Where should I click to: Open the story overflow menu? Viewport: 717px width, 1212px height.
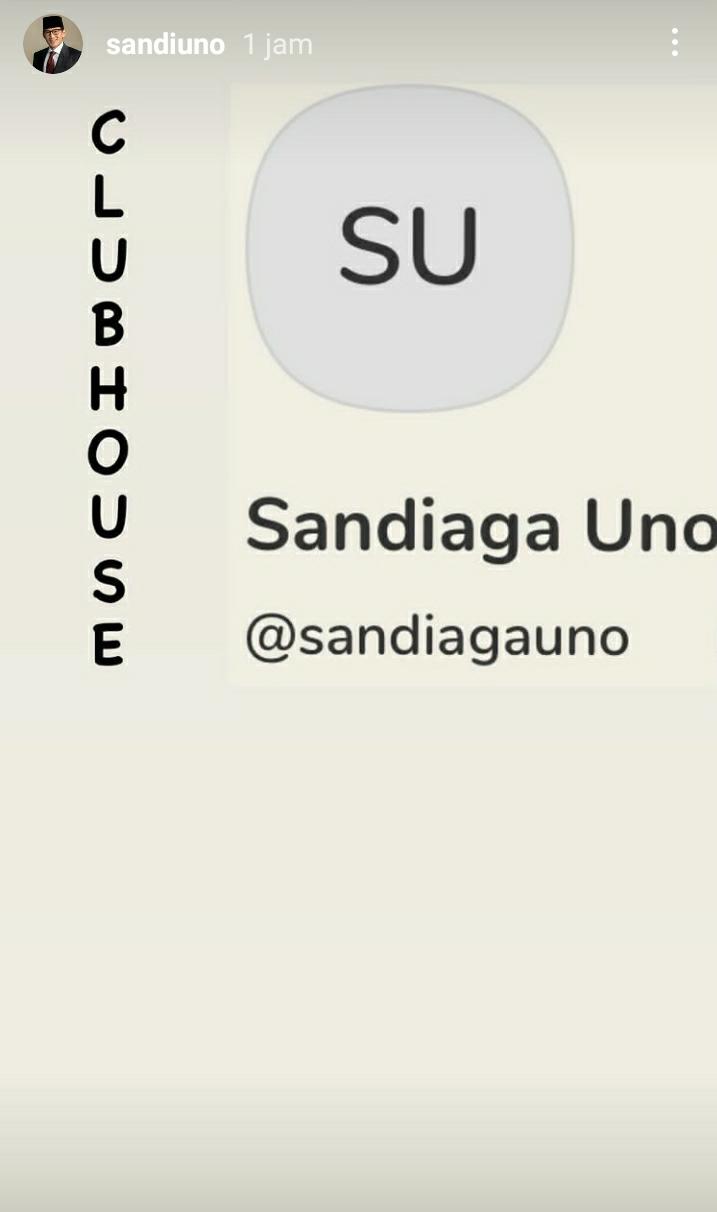click(x=675, y=42)
